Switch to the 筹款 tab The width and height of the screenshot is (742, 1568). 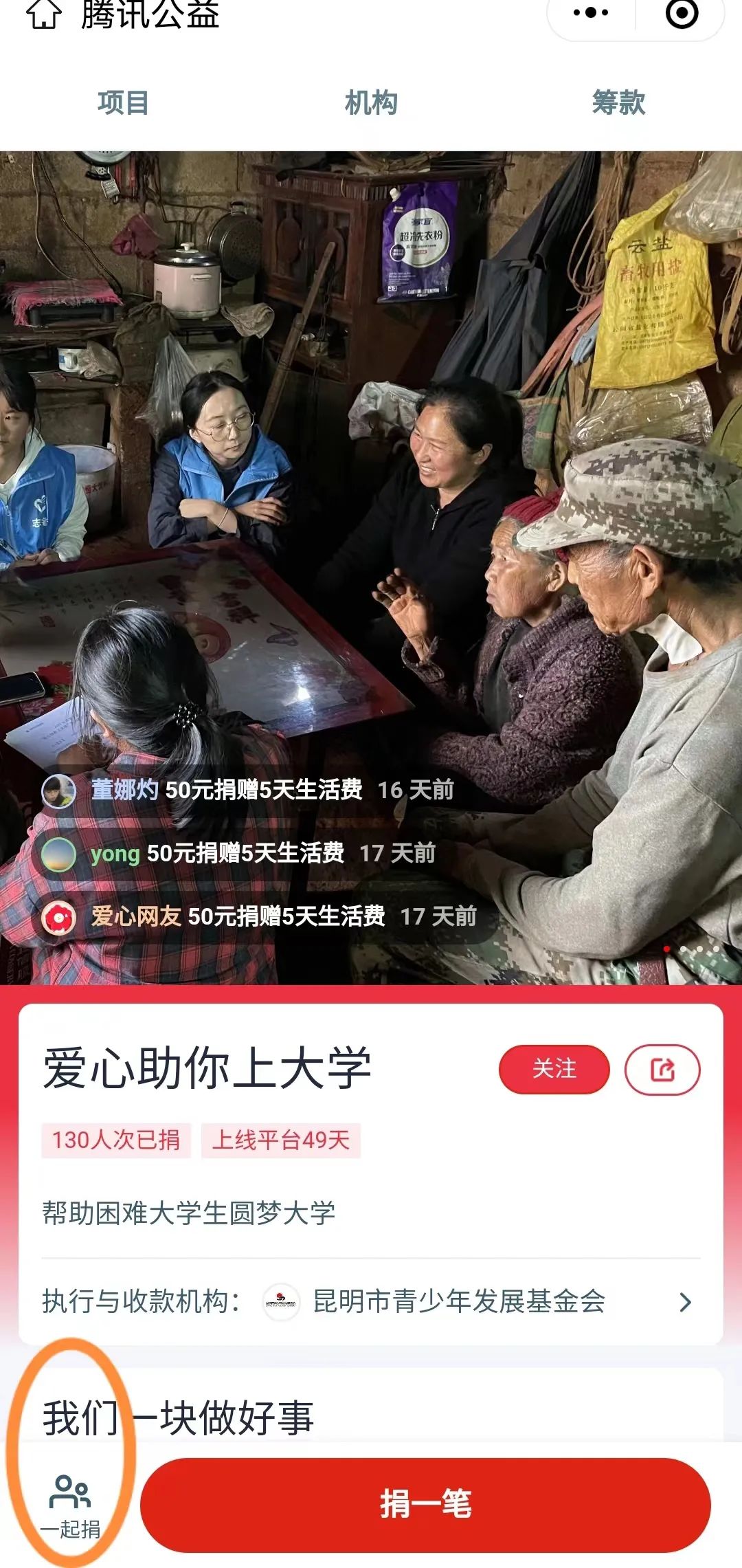(618, 103)
